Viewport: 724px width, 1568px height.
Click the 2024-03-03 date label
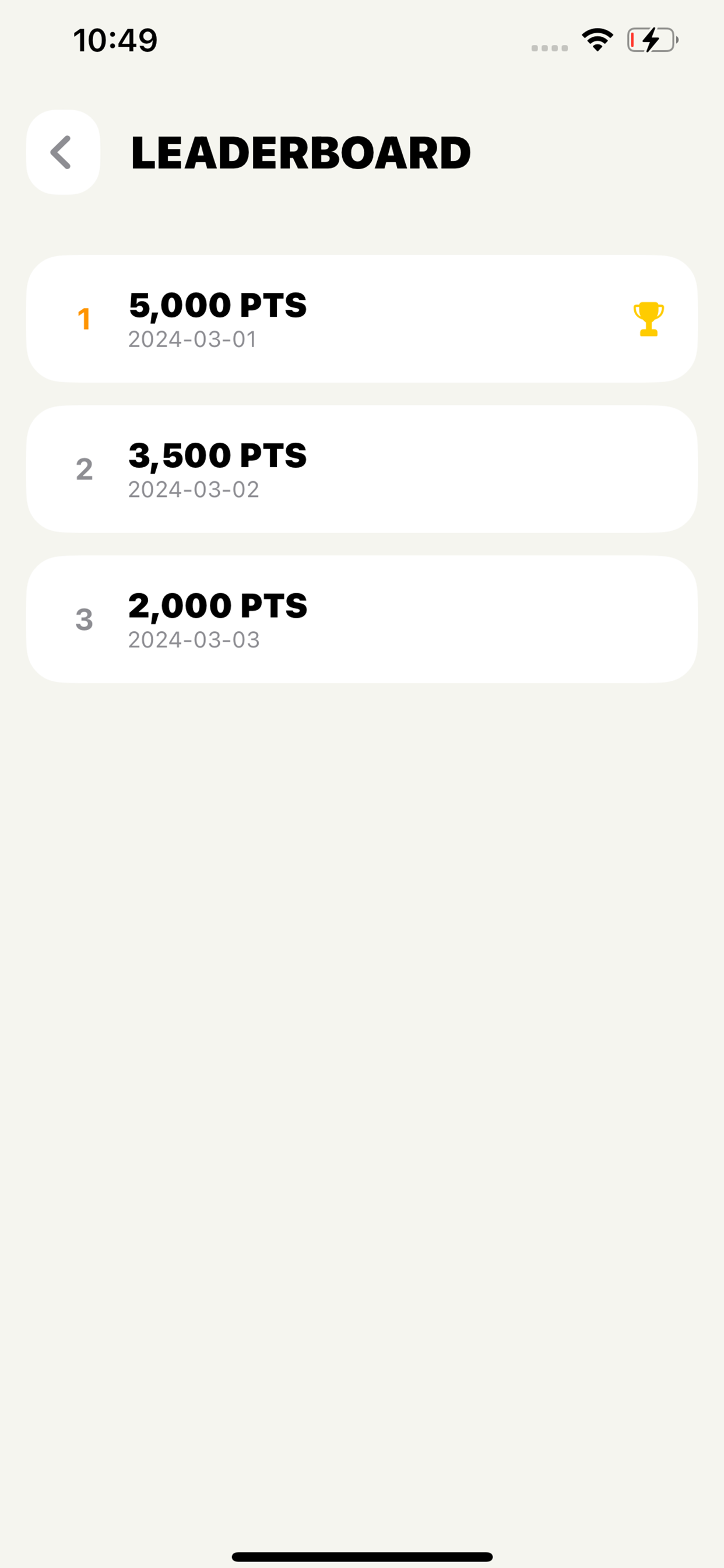point(194,639)
